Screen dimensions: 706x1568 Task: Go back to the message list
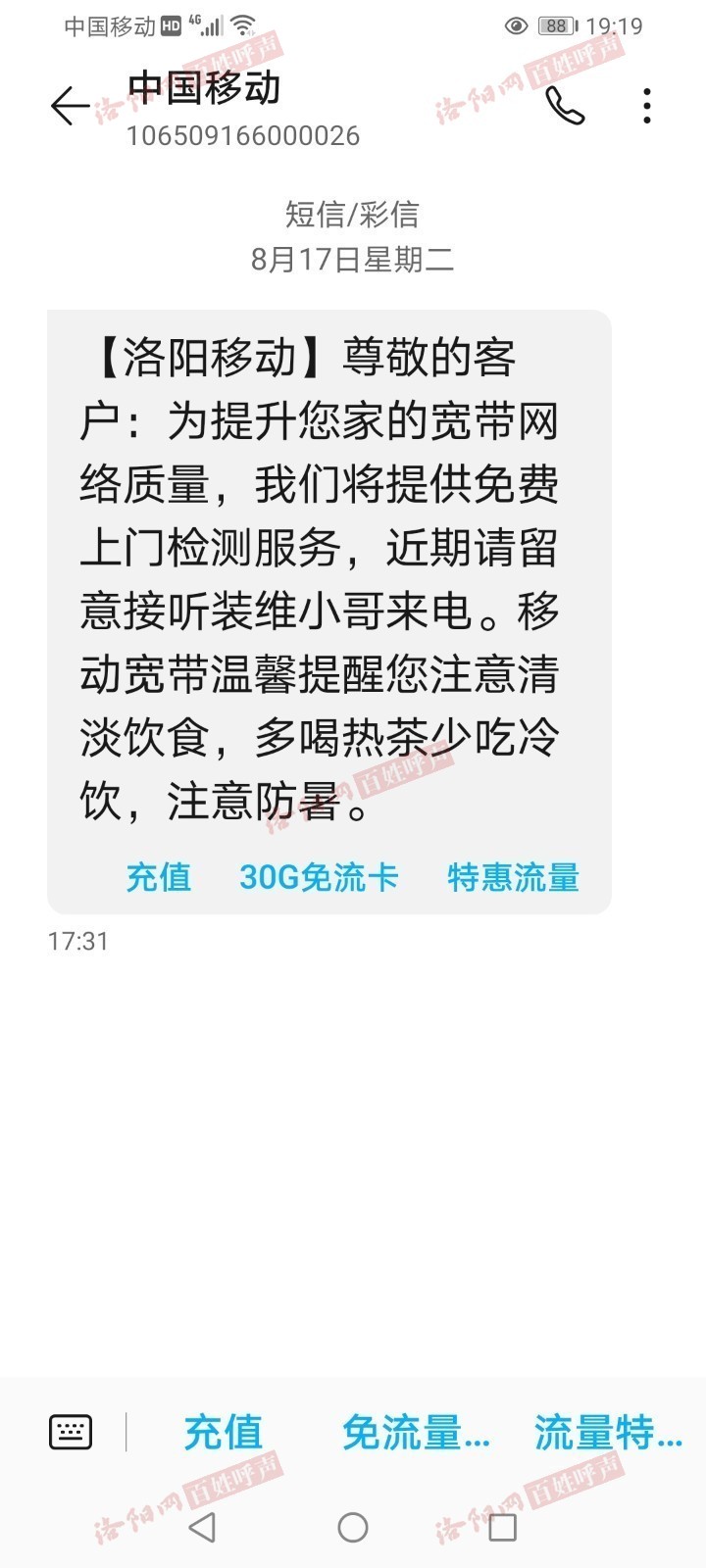(x=70, y=106)
